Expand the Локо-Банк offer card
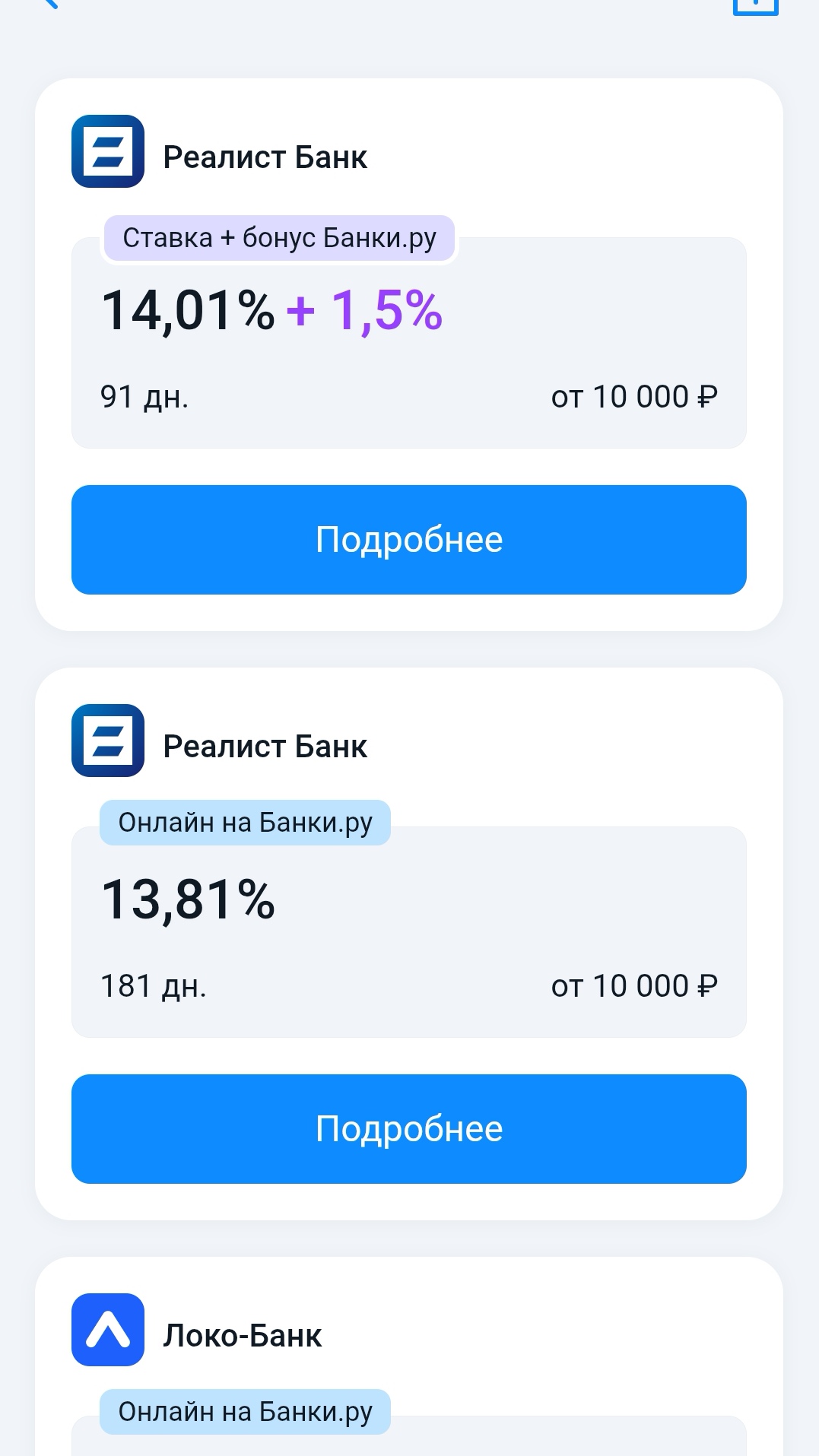Screen dimensions: 819x1456 409,1361
